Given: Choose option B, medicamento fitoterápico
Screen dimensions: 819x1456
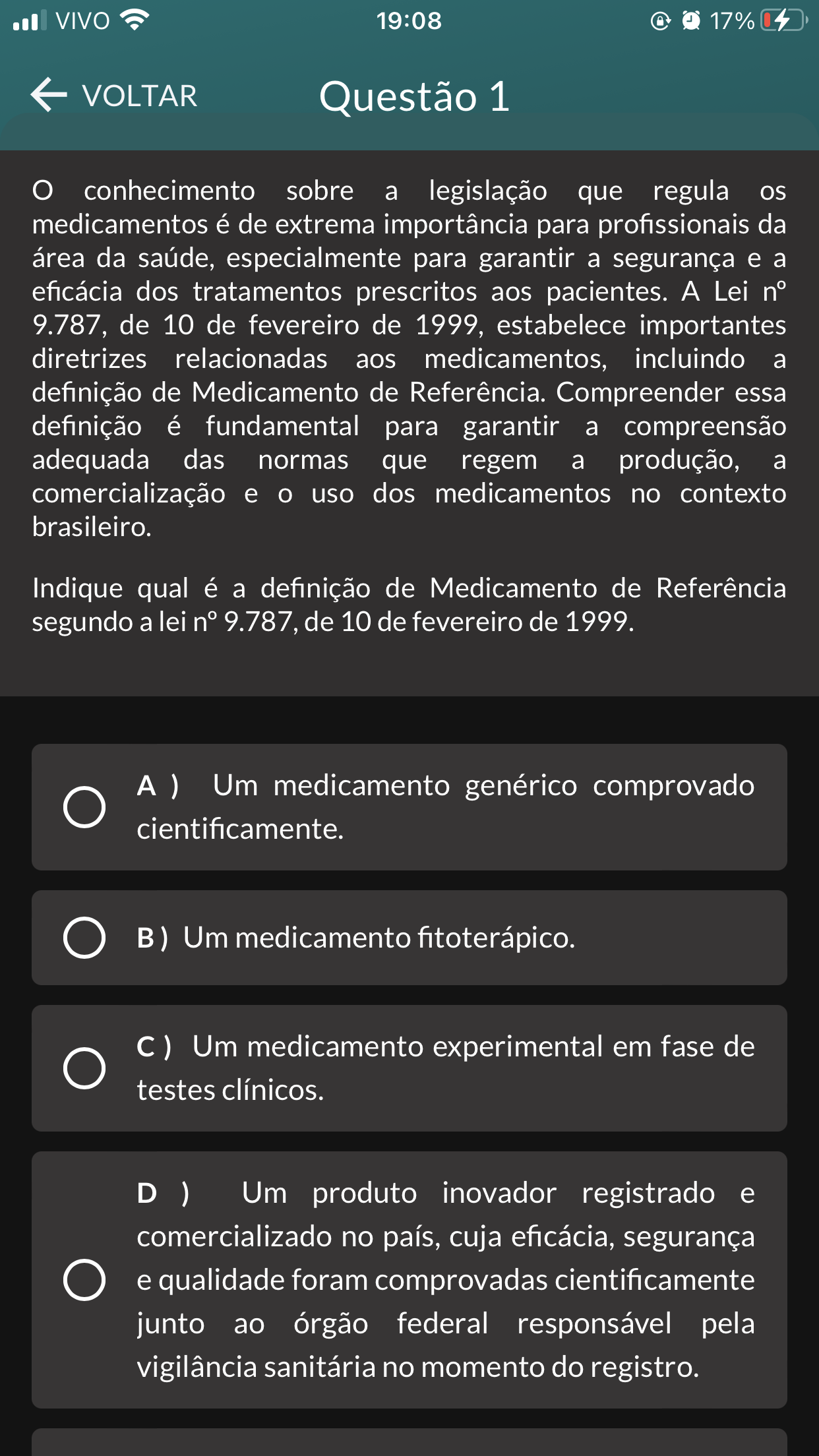Looking at the screenshot, I should tap(84, 937).
